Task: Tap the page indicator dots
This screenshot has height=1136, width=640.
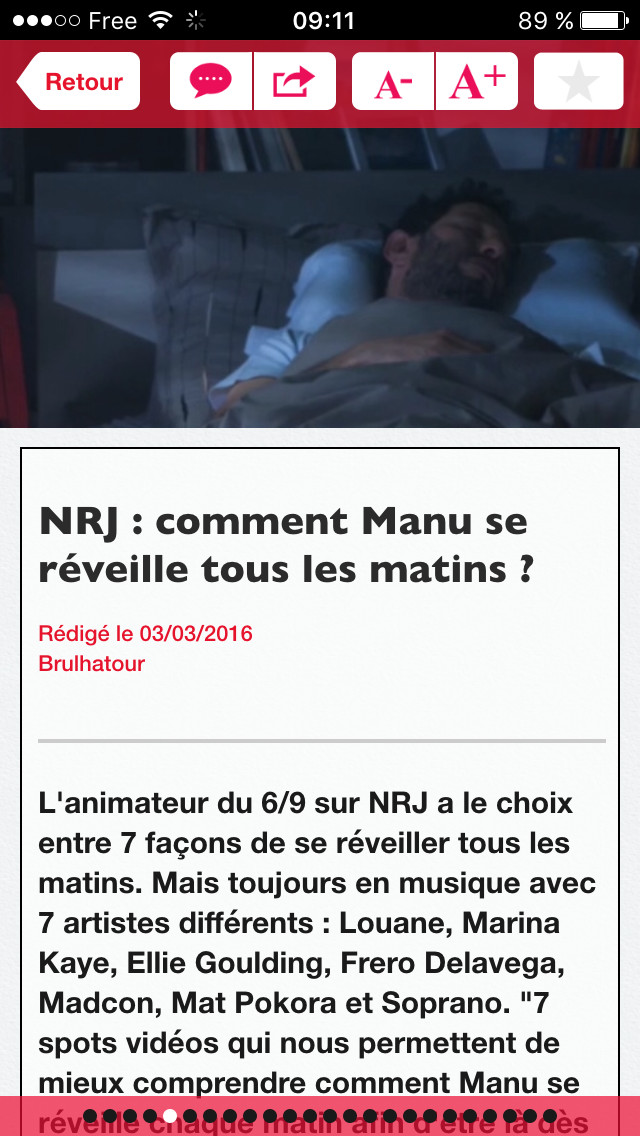Action: tap(320, 1115)
